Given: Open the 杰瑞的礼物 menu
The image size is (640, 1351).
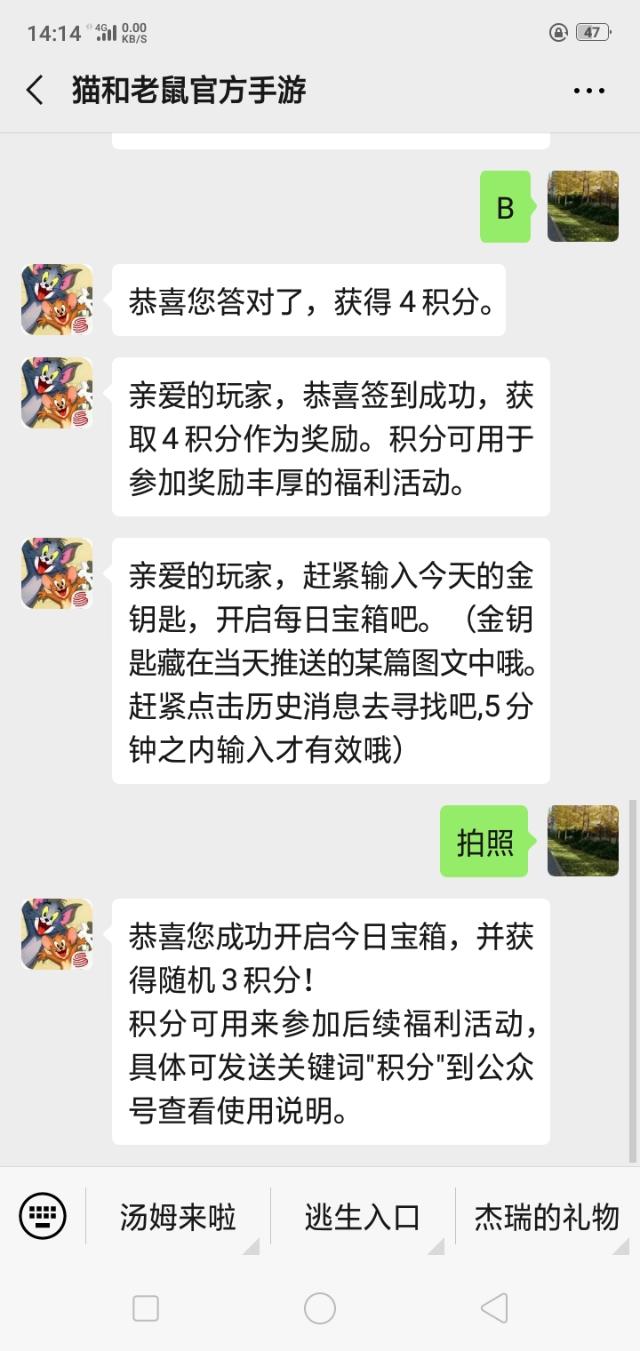Looking at the screenshot, I should (x=547, y=1217).
